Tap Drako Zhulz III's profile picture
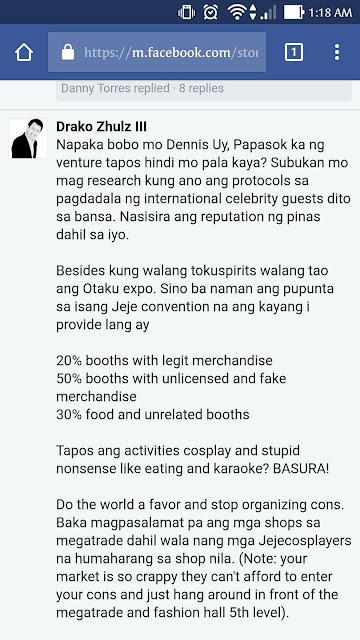 click(x=28, y=138)
